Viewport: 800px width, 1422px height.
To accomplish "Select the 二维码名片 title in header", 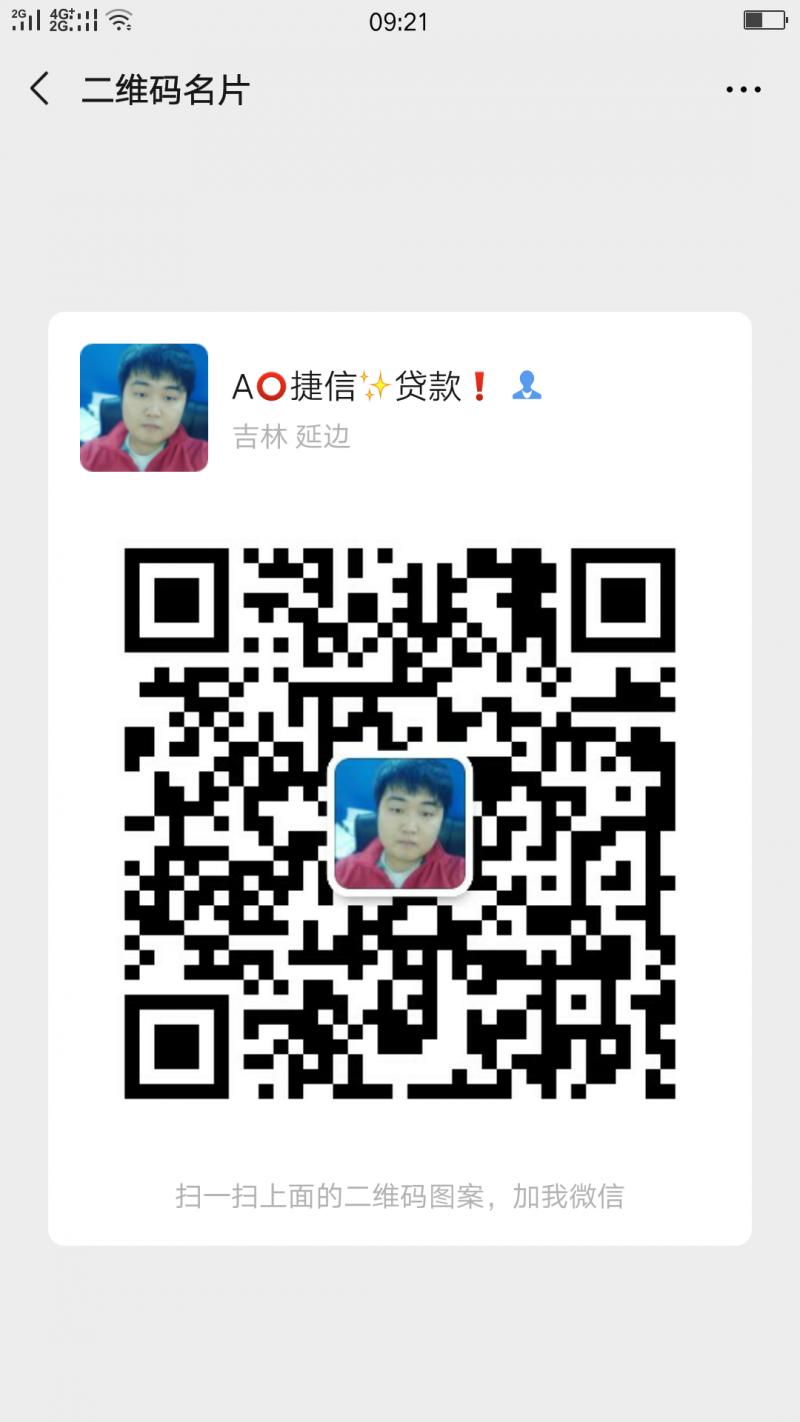I will [x=165, y=89].
